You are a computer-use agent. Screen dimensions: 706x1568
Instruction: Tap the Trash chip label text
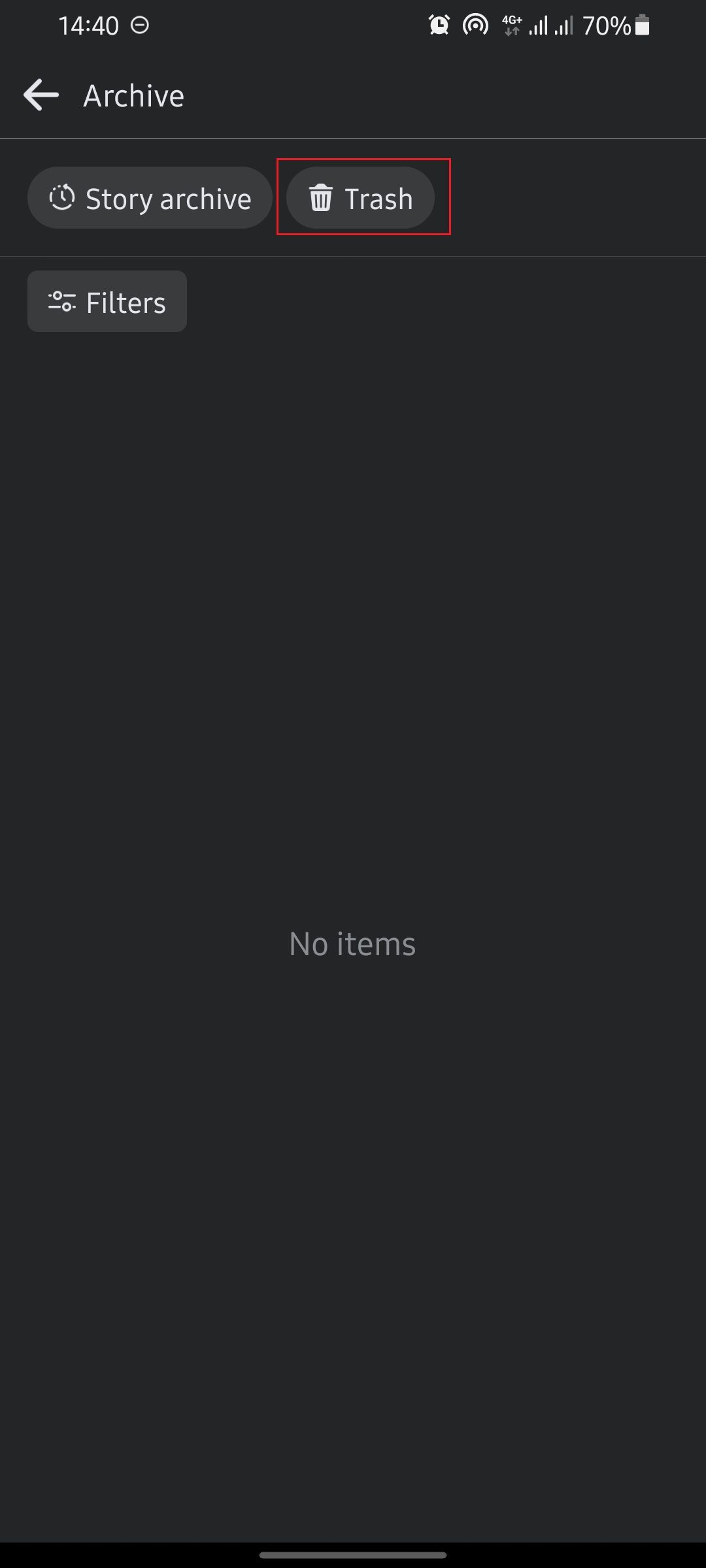378,197
